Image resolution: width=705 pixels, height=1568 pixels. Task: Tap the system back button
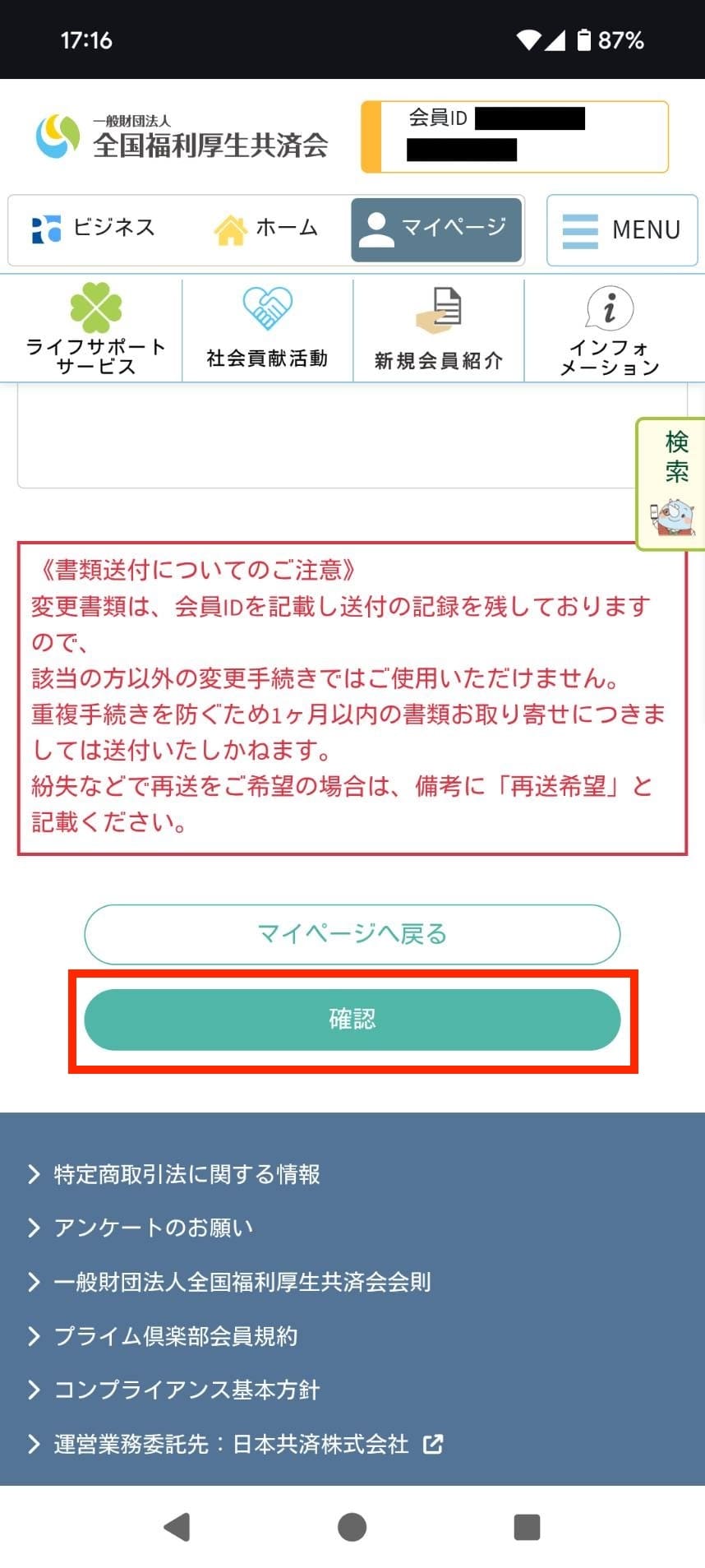177,1527
